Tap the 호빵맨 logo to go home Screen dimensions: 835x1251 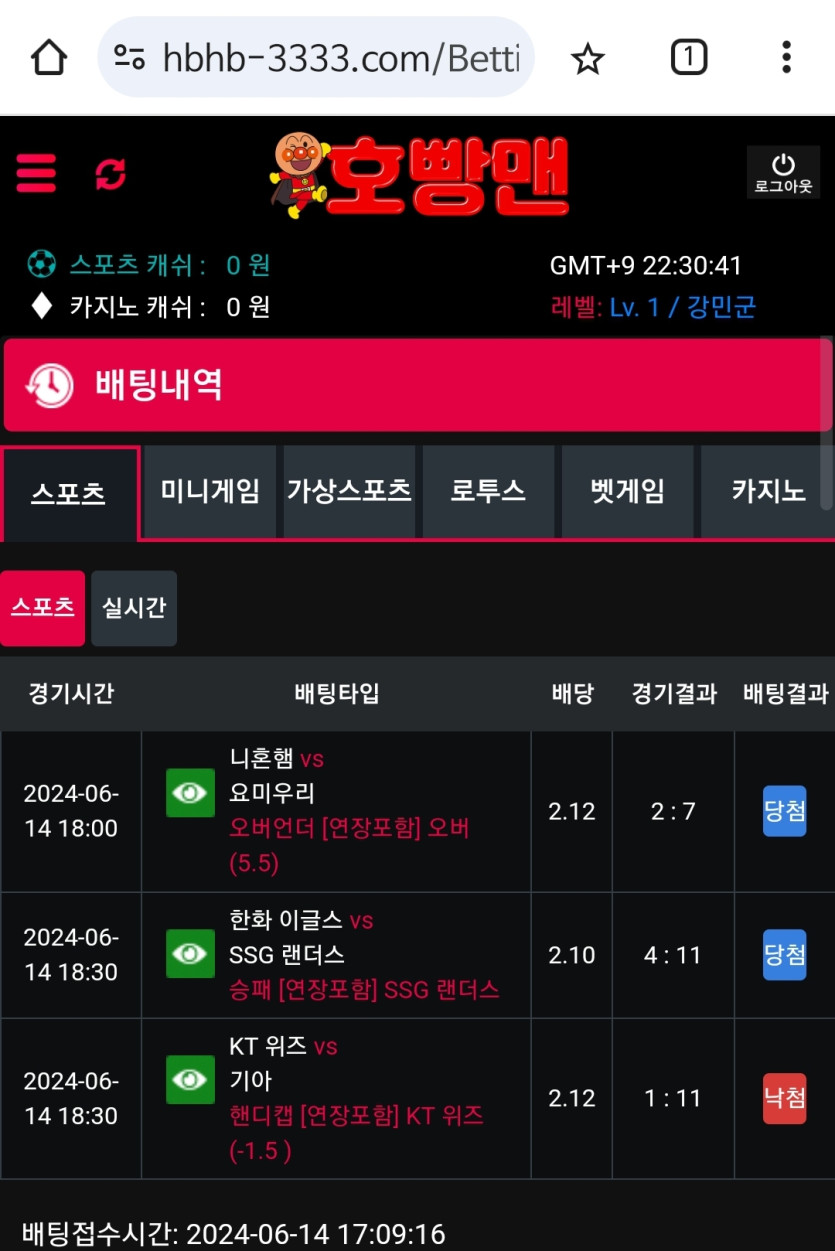(420, 177)
